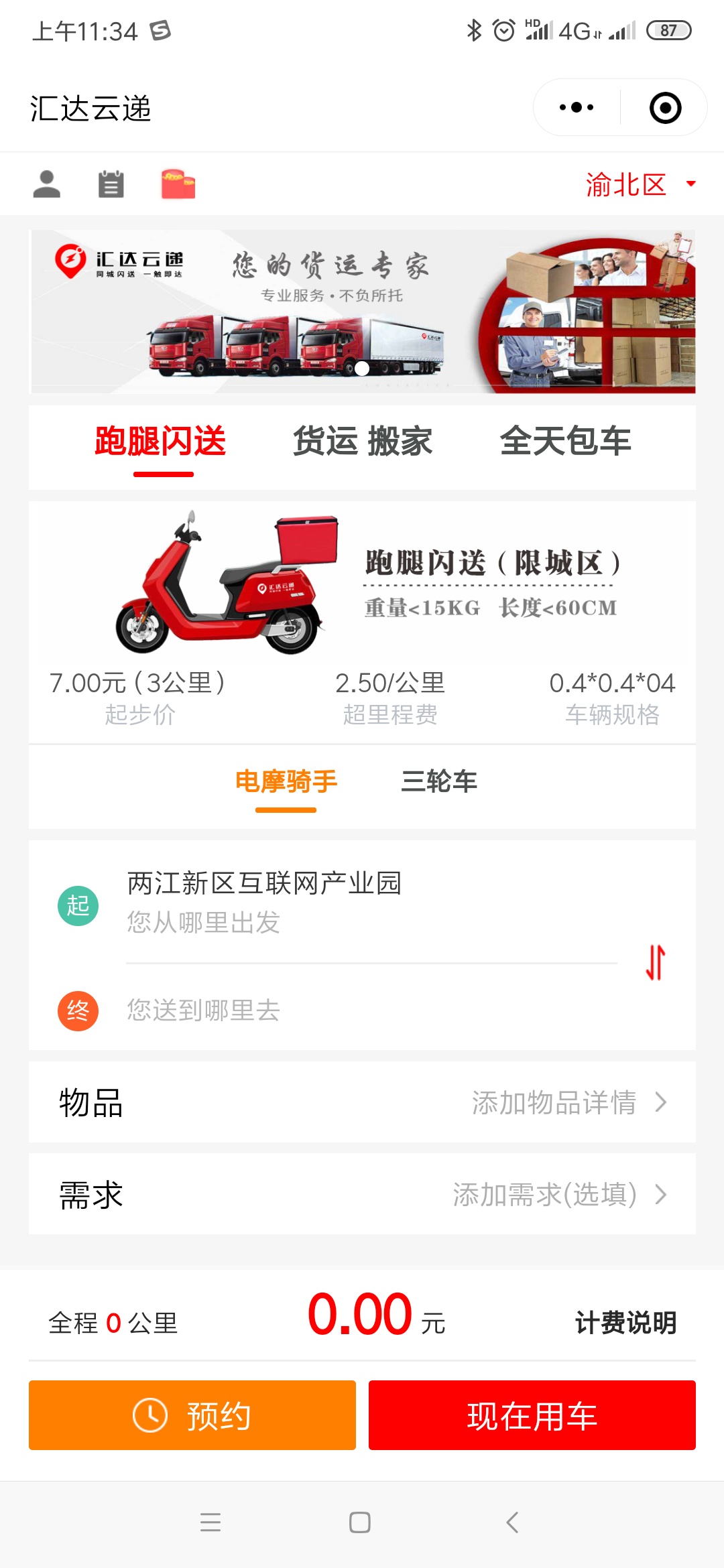Tap the orange 预约 schedule button

point(192,1415)
